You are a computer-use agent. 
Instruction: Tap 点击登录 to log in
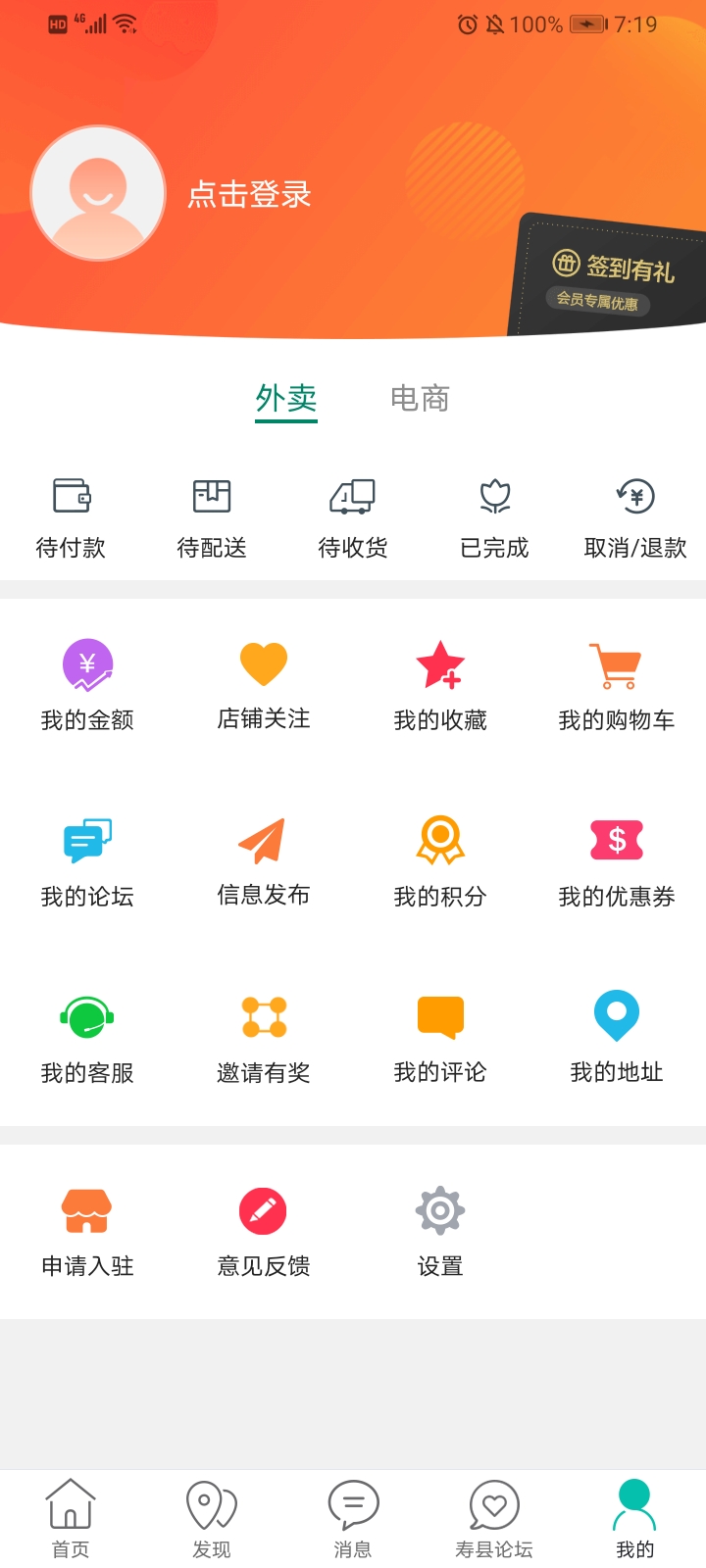[251, 194]
